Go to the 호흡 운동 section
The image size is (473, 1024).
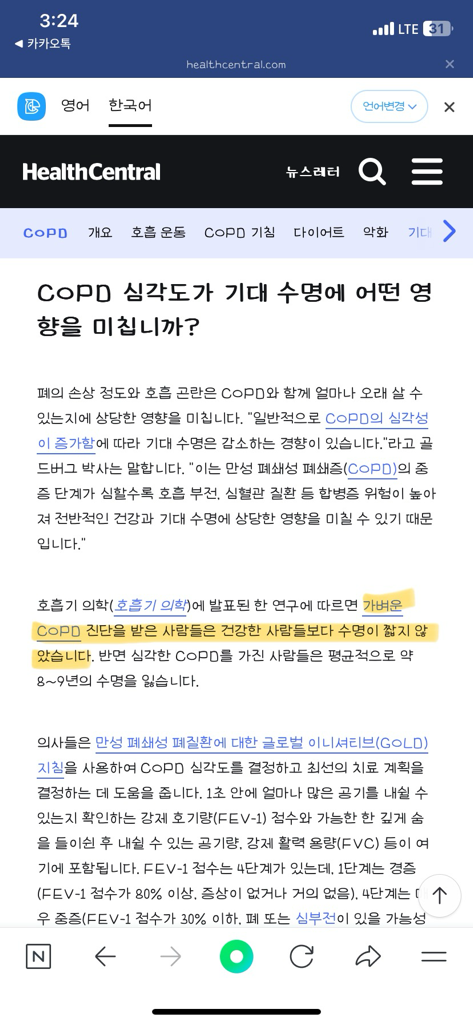pos(158,232)
